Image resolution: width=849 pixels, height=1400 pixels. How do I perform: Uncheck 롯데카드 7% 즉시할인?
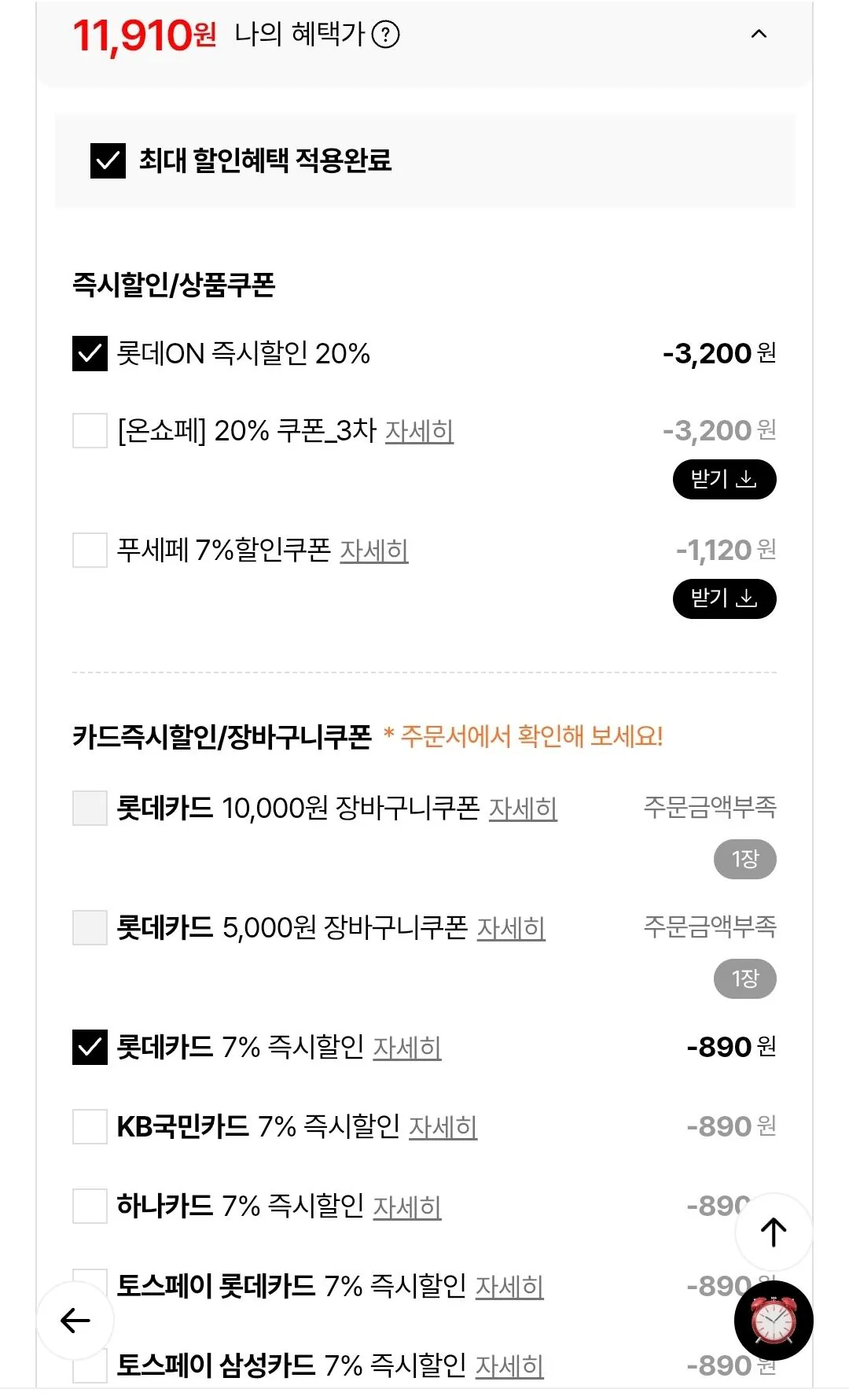point(89,1046)
